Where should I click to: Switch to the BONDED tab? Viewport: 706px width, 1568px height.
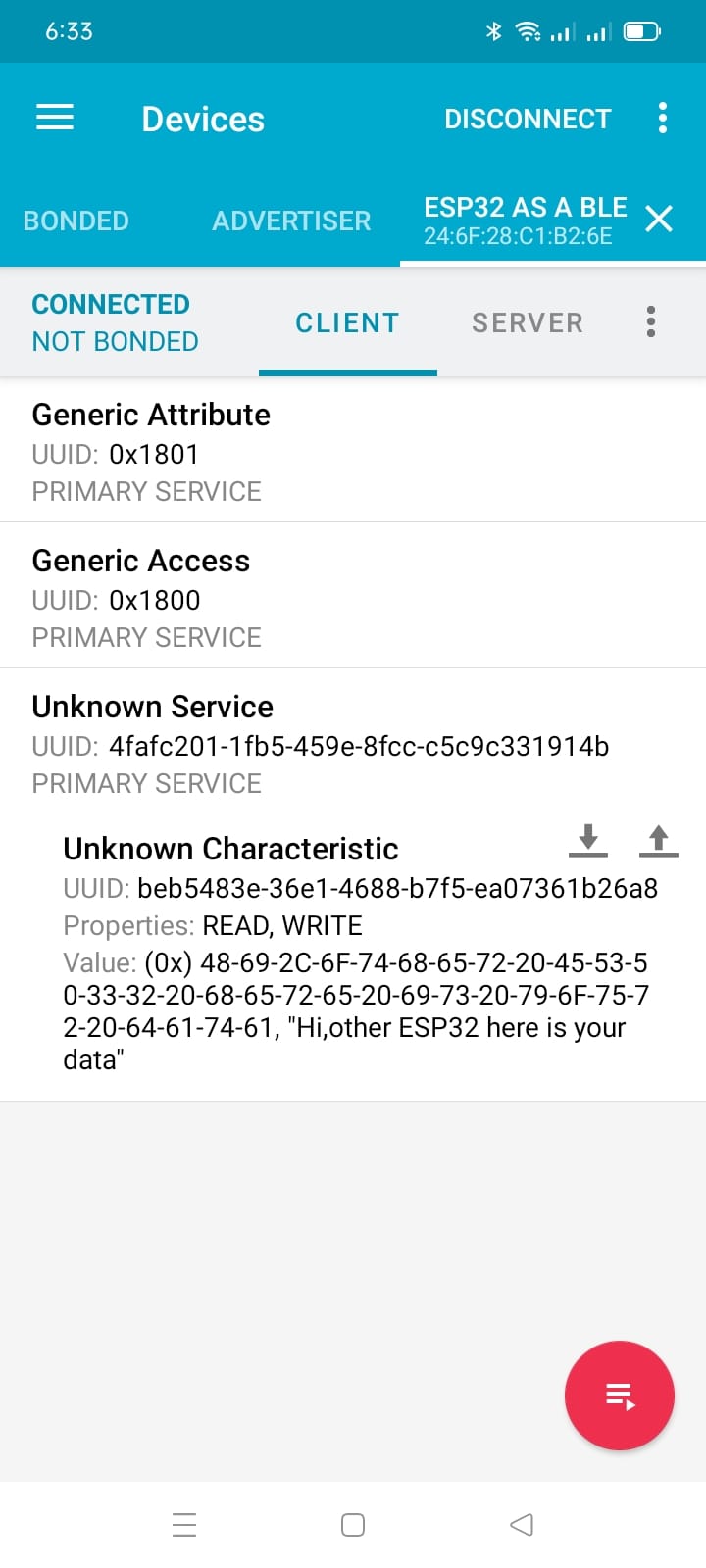click(76, 220)
